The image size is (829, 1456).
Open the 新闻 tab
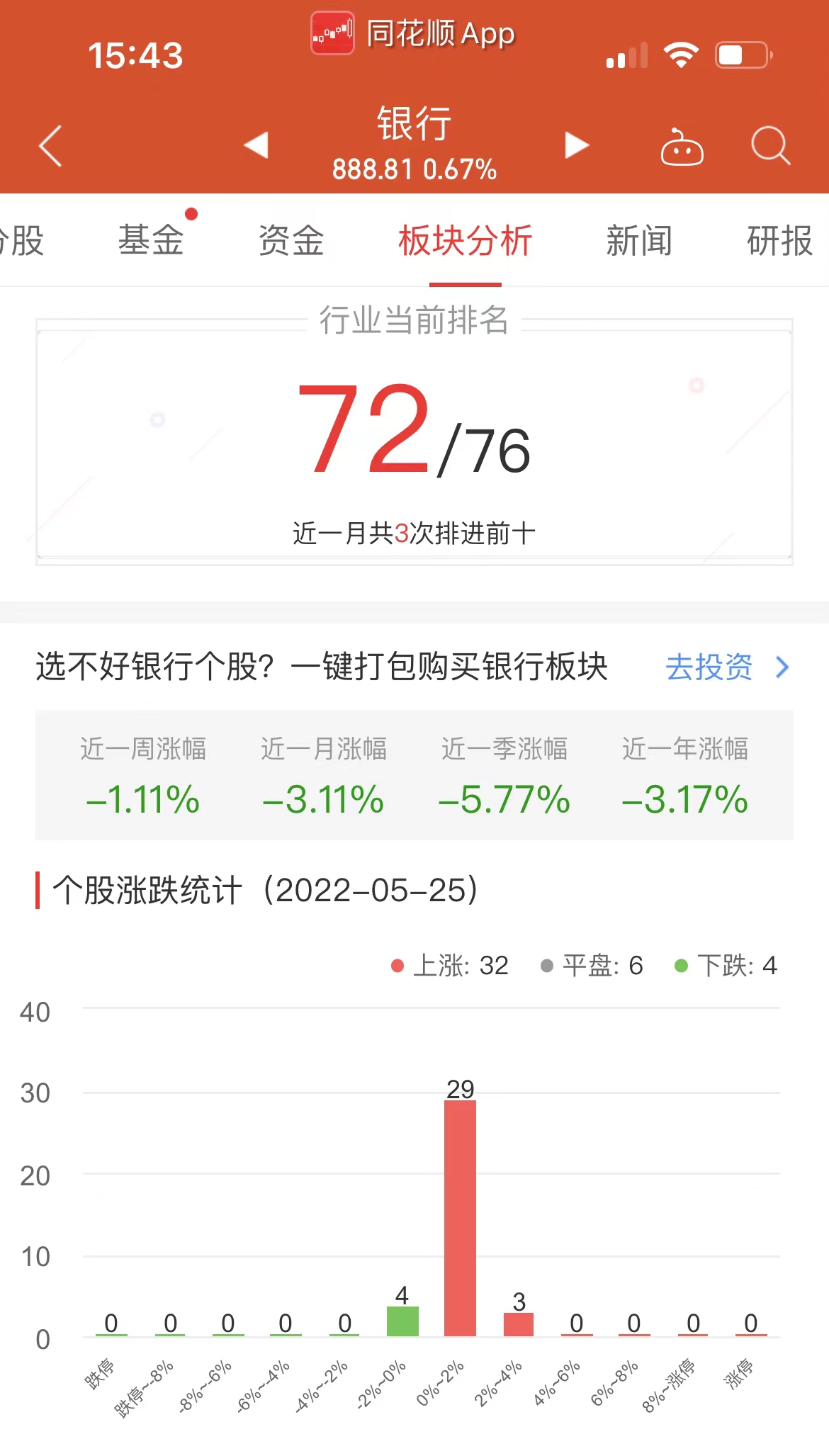coord(639,240)
